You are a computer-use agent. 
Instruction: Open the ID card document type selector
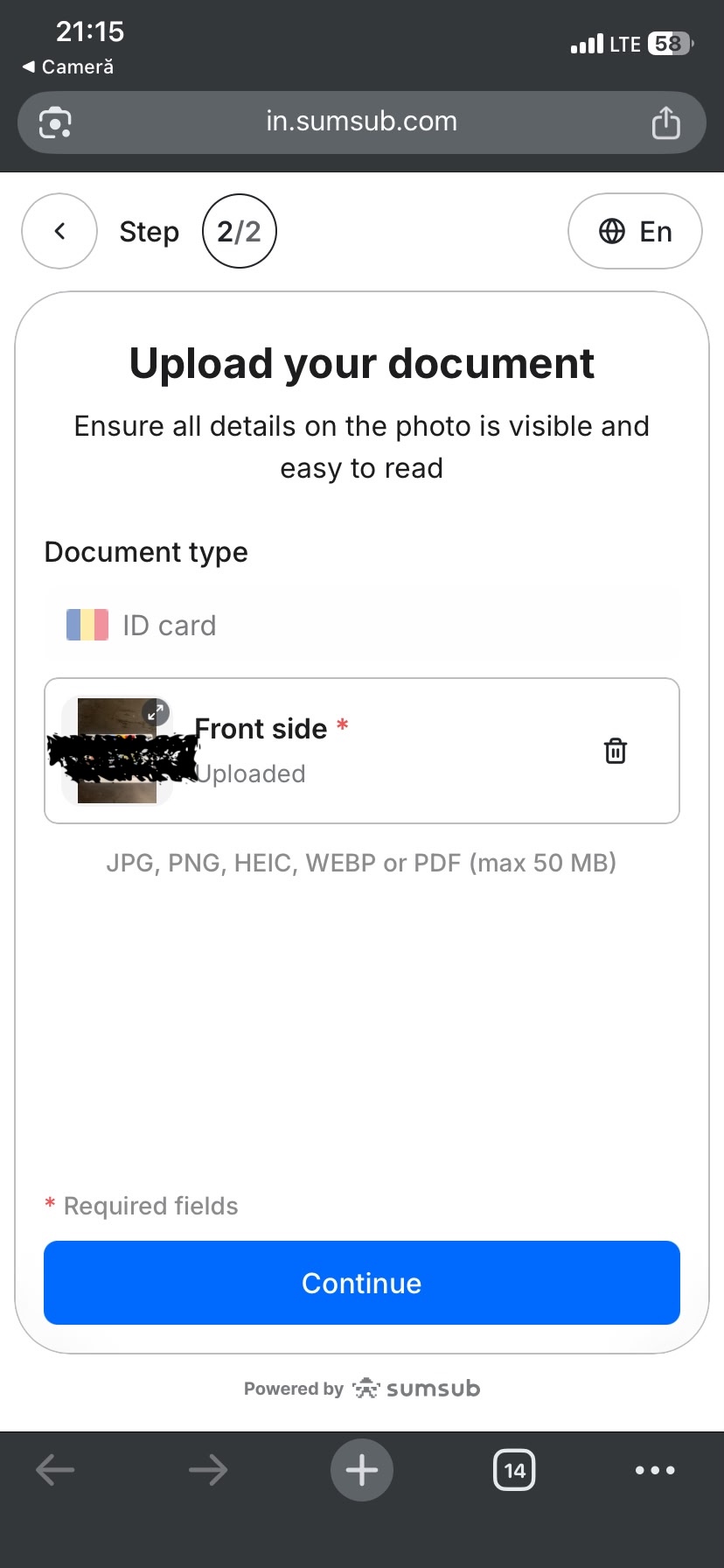(x=362, y=625)
